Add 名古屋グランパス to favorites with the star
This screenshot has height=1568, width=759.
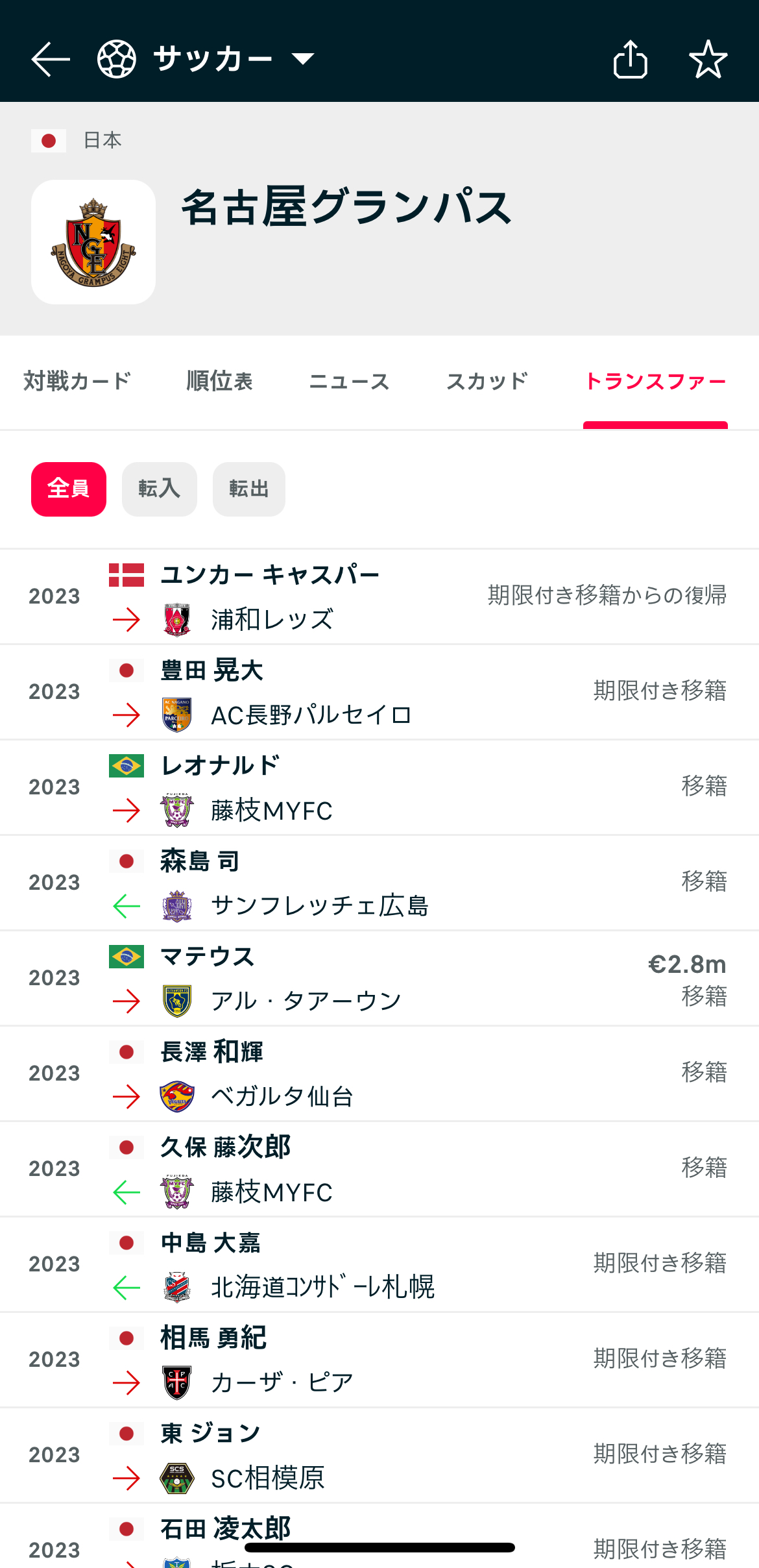(x=708, y=59)
